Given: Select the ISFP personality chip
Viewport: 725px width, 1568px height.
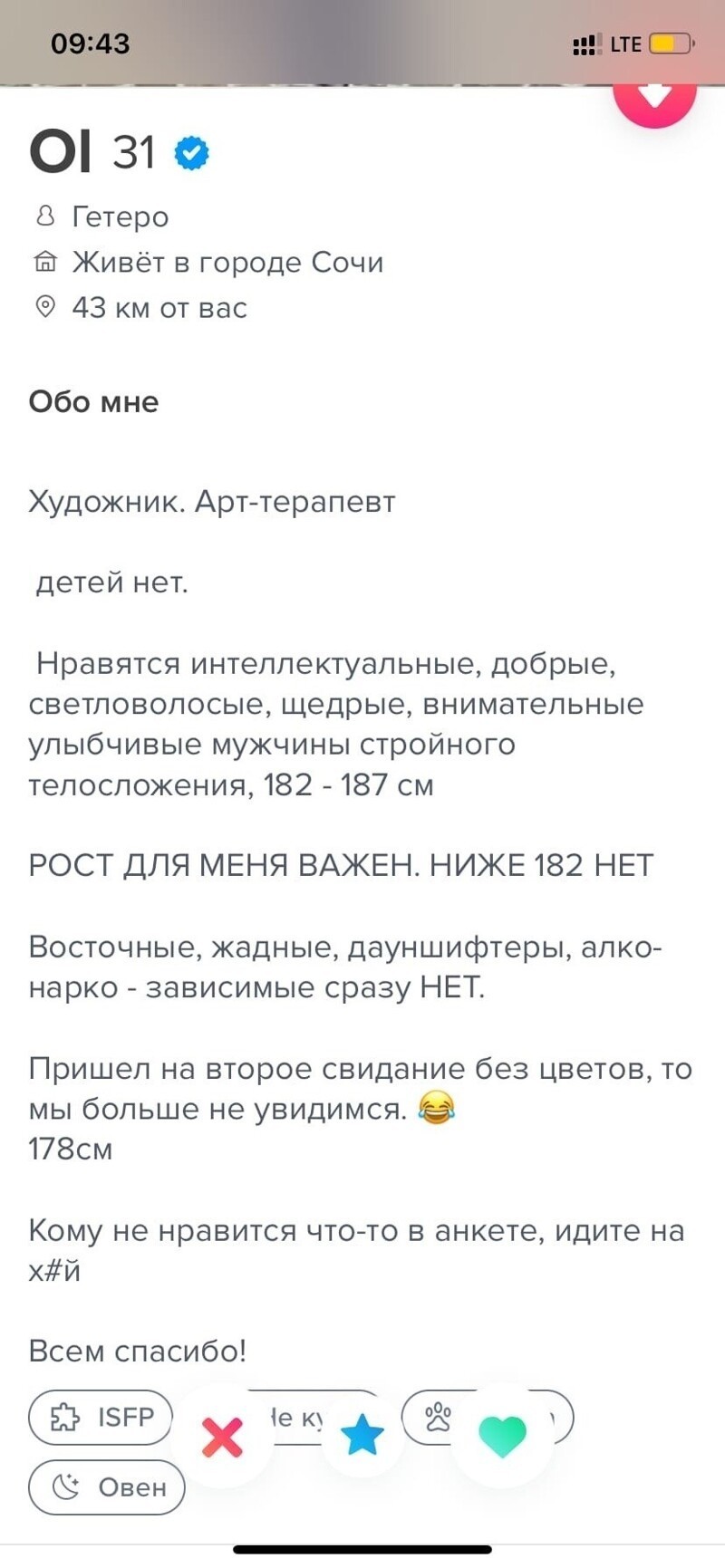Looking at the screenshot, I should click(x=101, y=1417).
